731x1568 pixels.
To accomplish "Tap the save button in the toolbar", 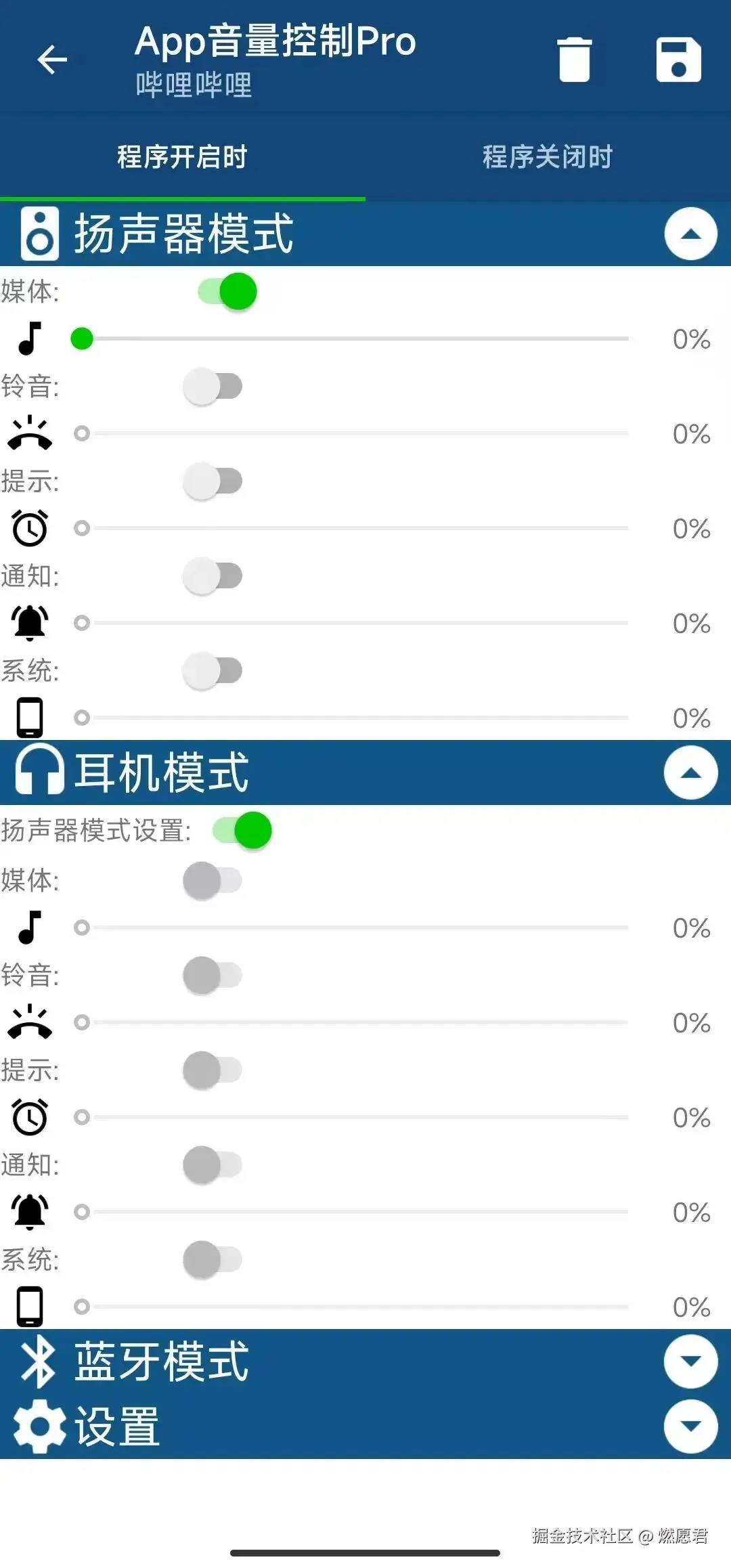I will (x=678, y=60).
